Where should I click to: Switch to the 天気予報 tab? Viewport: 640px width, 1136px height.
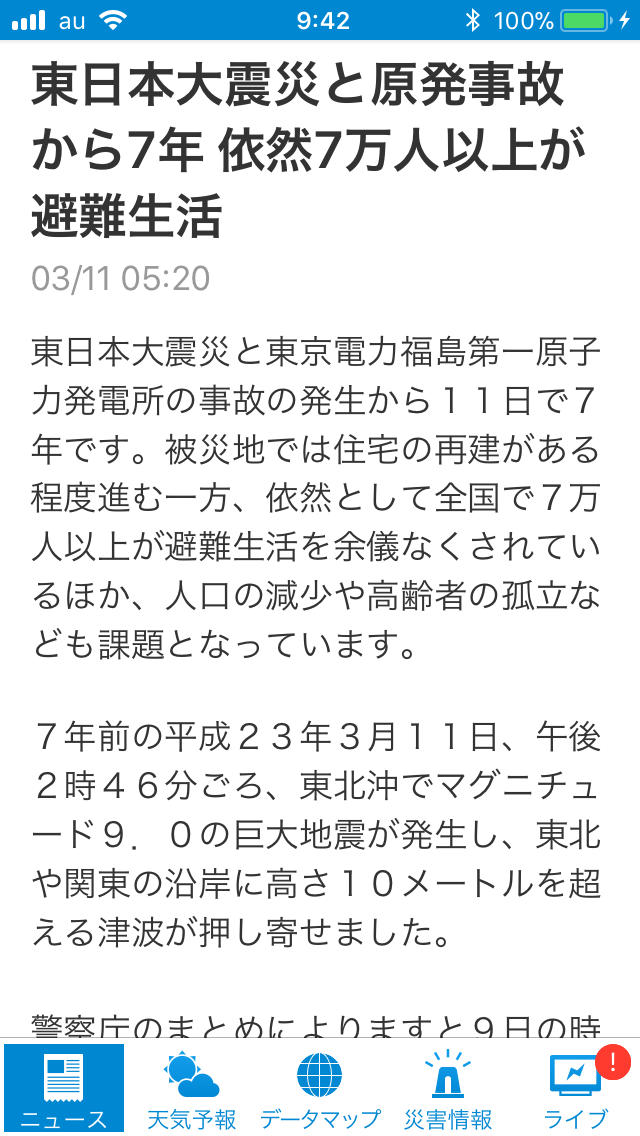tap(192, 1088)
